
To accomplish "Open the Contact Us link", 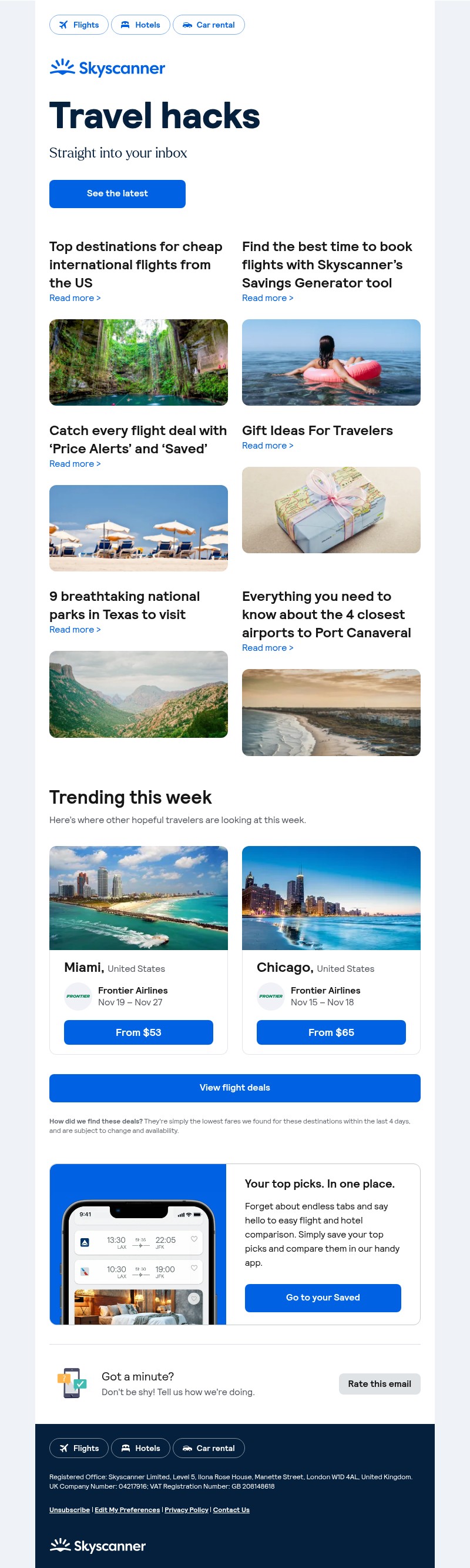I will pos(231,1510).
